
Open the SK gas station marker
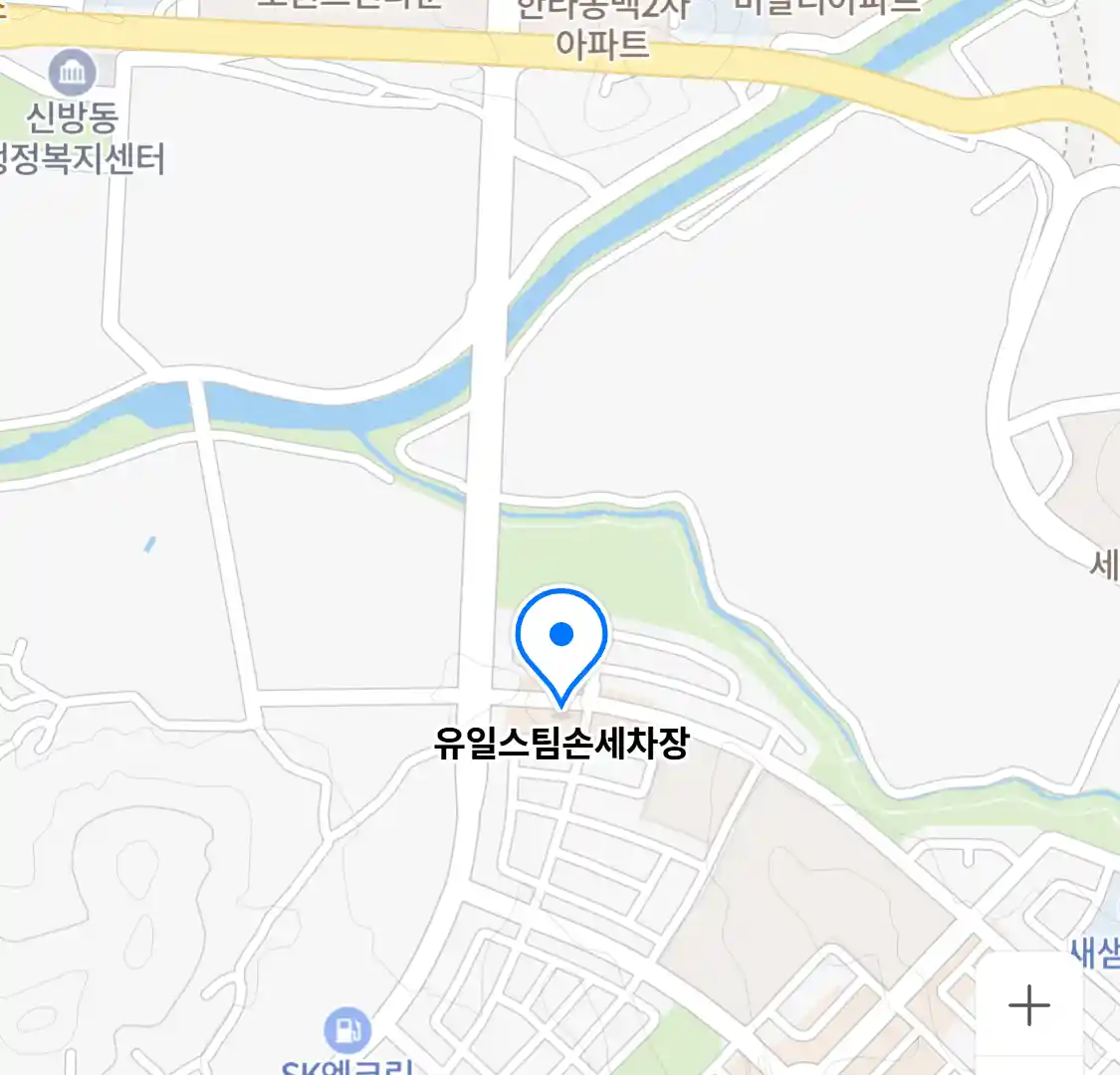pos(347,1030)
